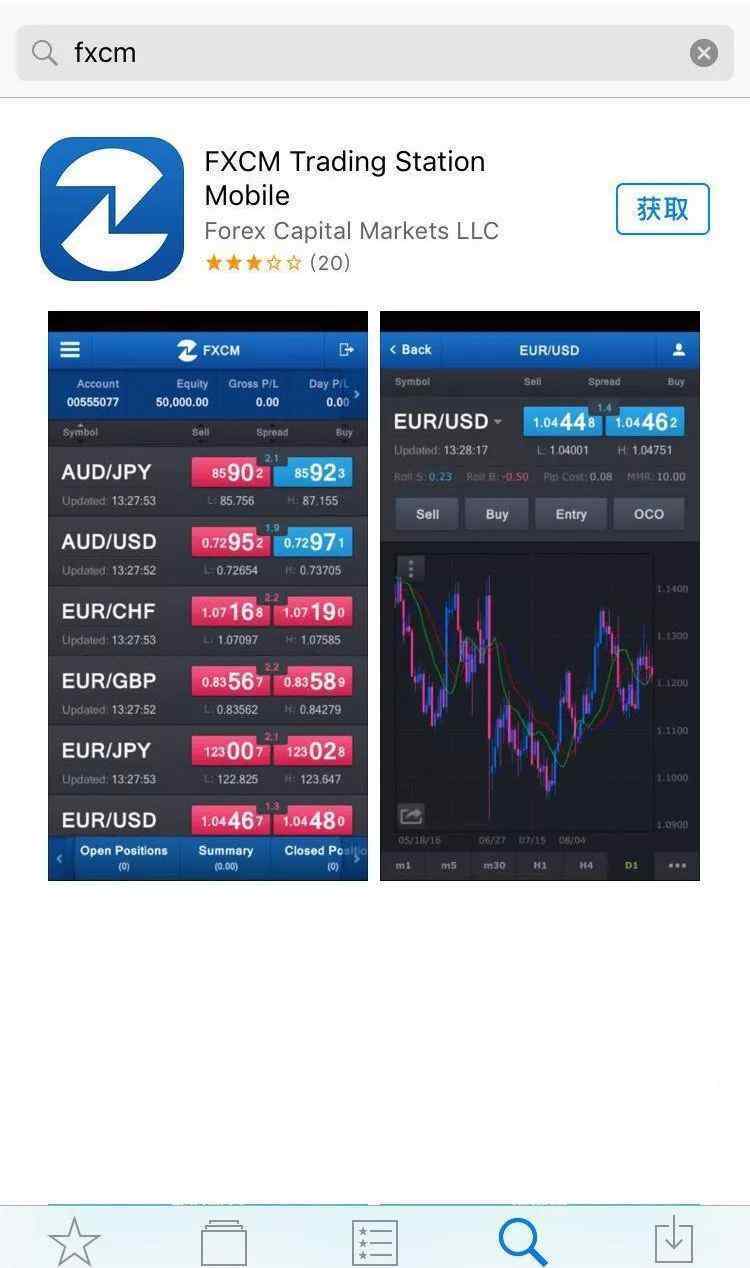Switch to the Featured star tab
The image size is (750, 1268).
pos(75,1241)
